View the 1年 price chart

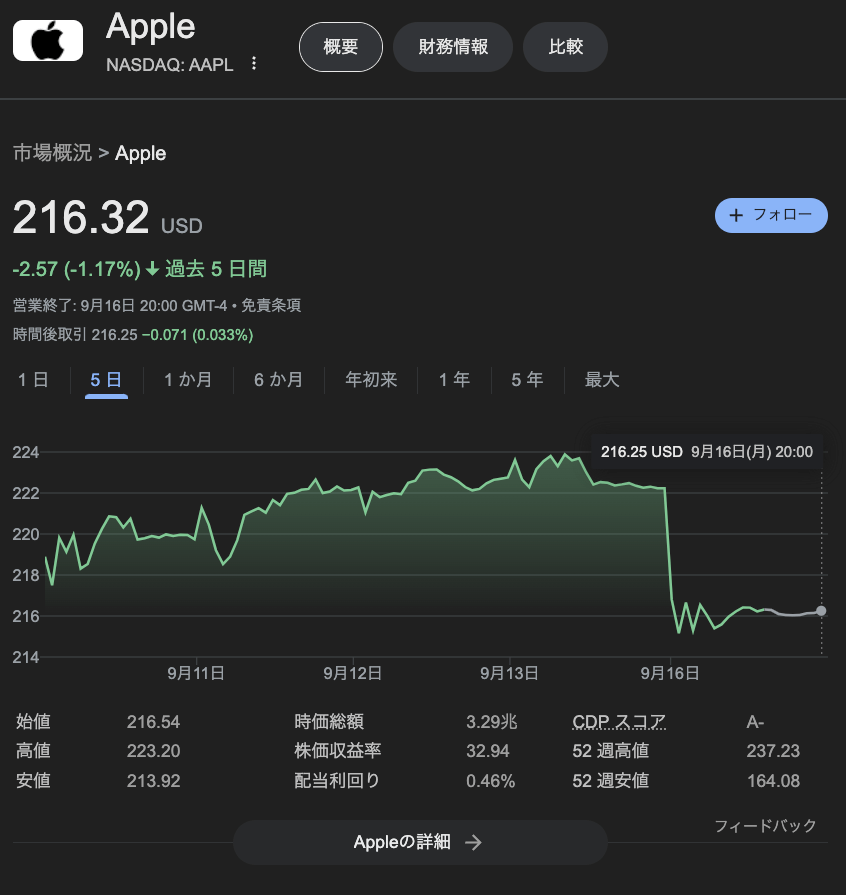coord(452,380)
